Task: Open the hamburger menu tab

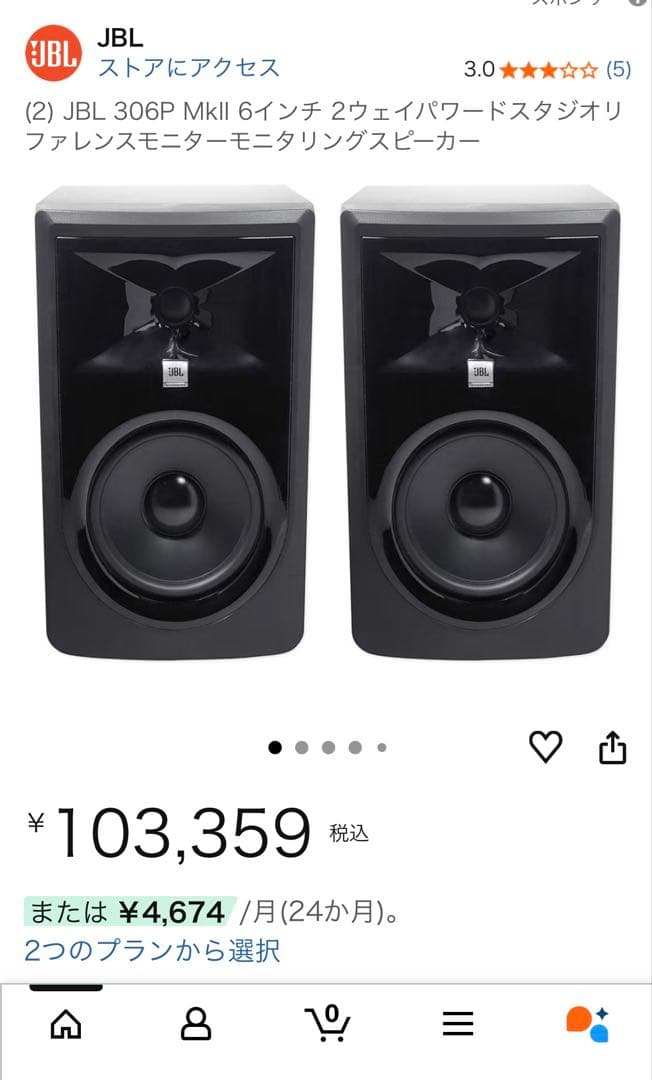Action: coord(458,1024)
